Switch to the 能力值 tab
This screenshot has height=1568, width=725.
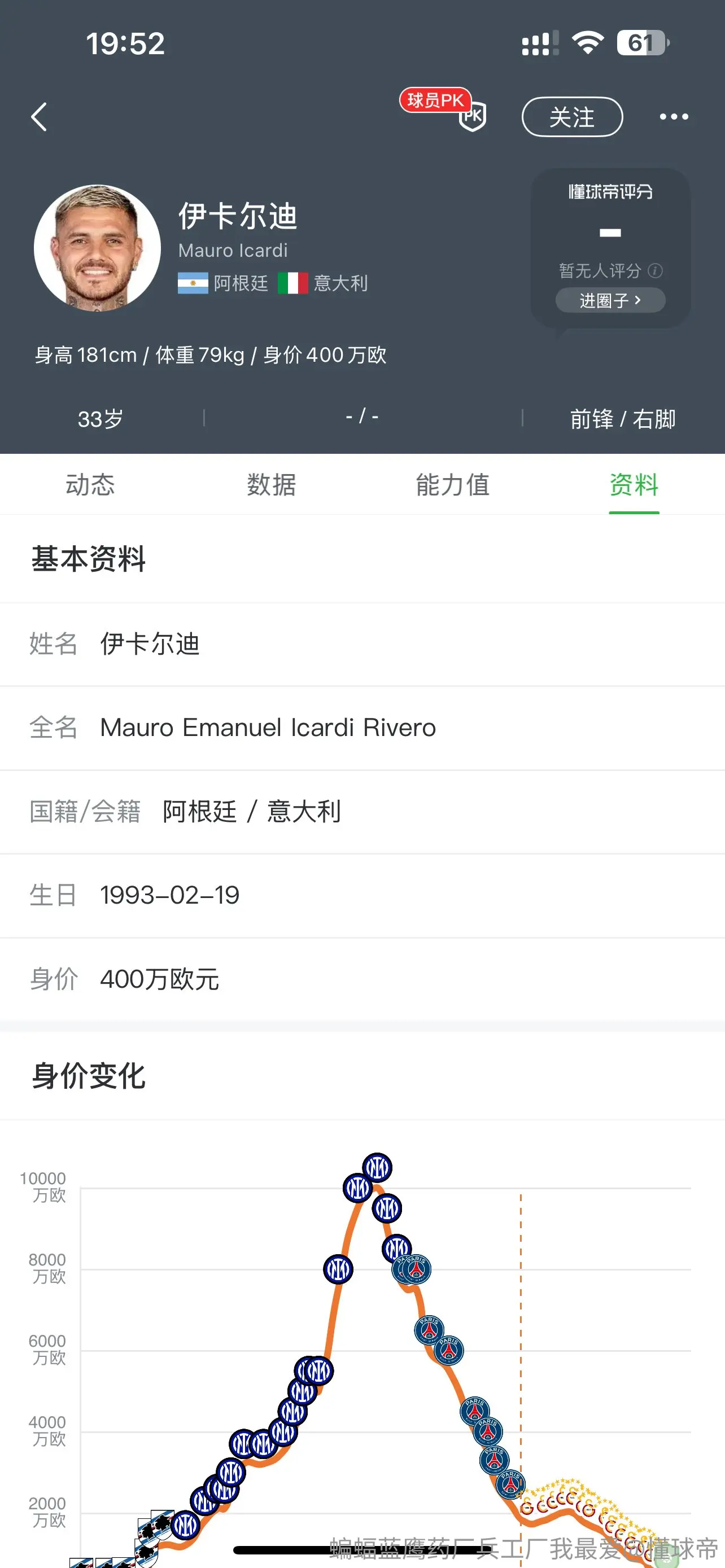point(453,485)
